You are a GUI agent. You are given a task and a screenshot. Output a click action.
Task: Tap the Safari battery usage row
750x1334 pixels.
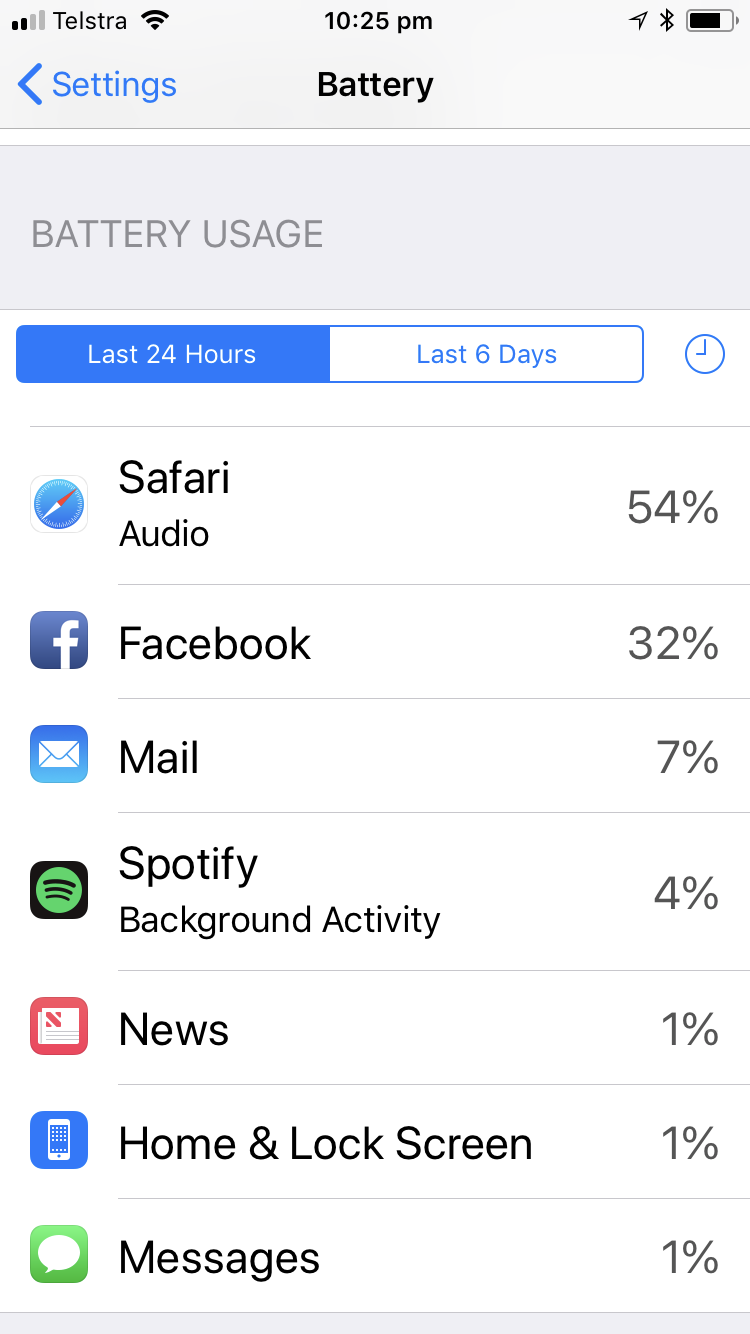coord(375,506)
